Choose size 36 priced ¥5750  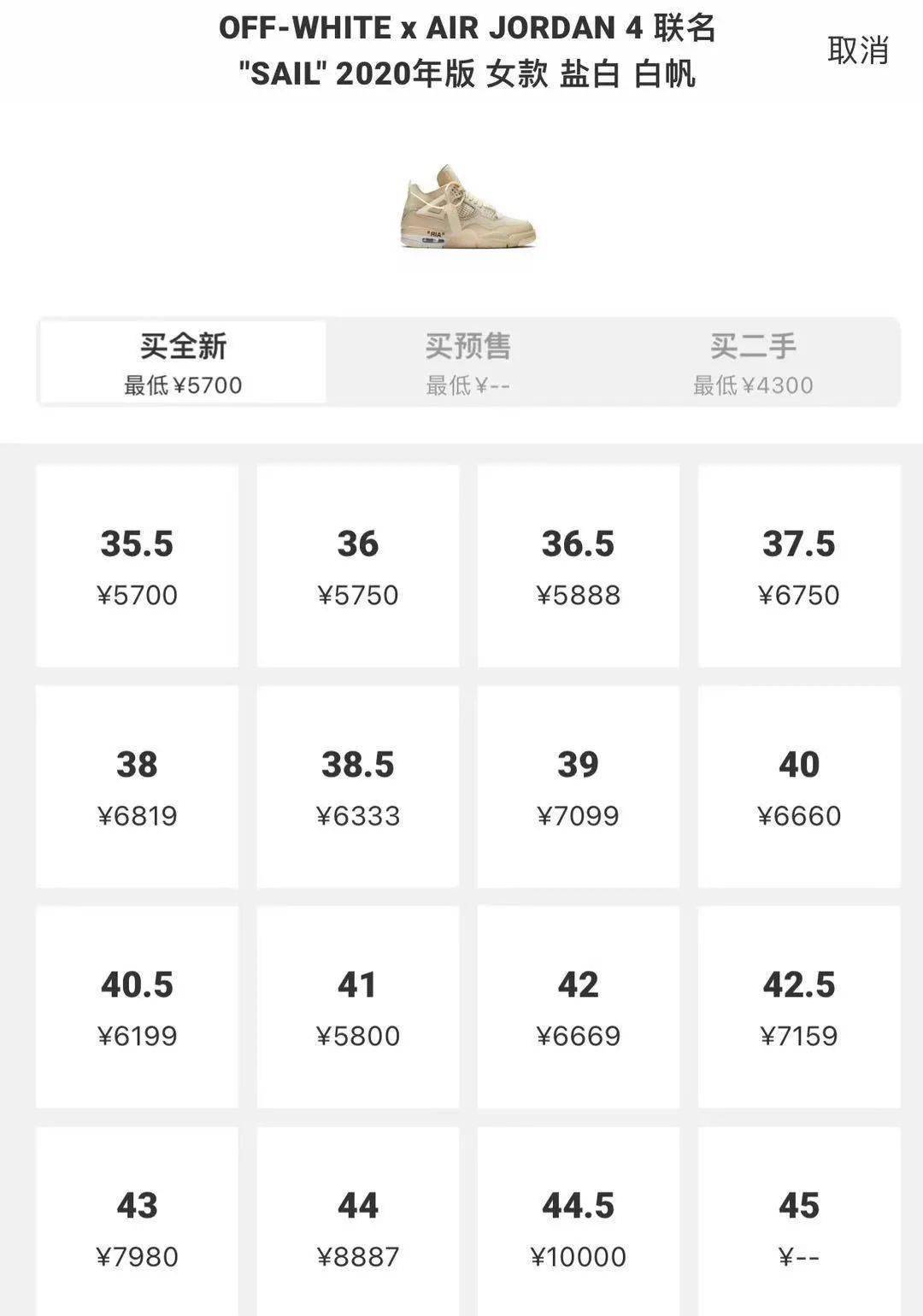click(357, 566)
